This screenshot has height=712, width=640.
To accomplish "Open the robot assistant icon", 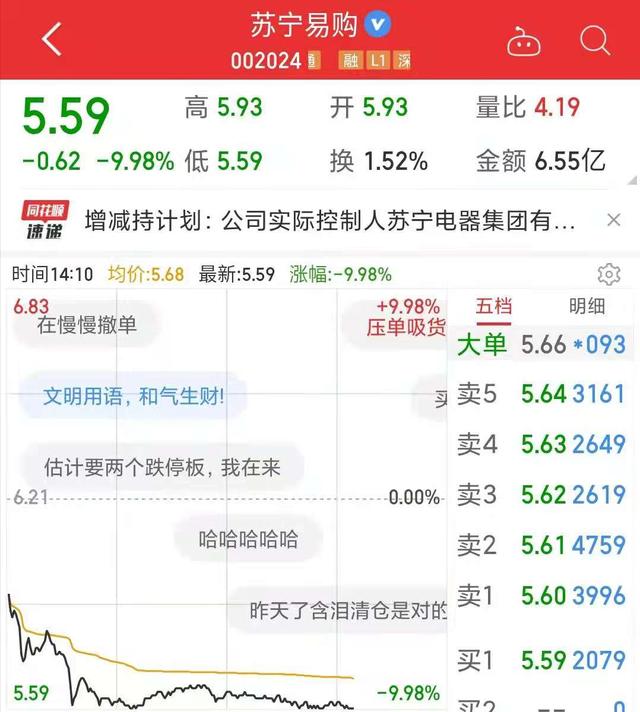I will pyautogui.click(x=523, y=41).
